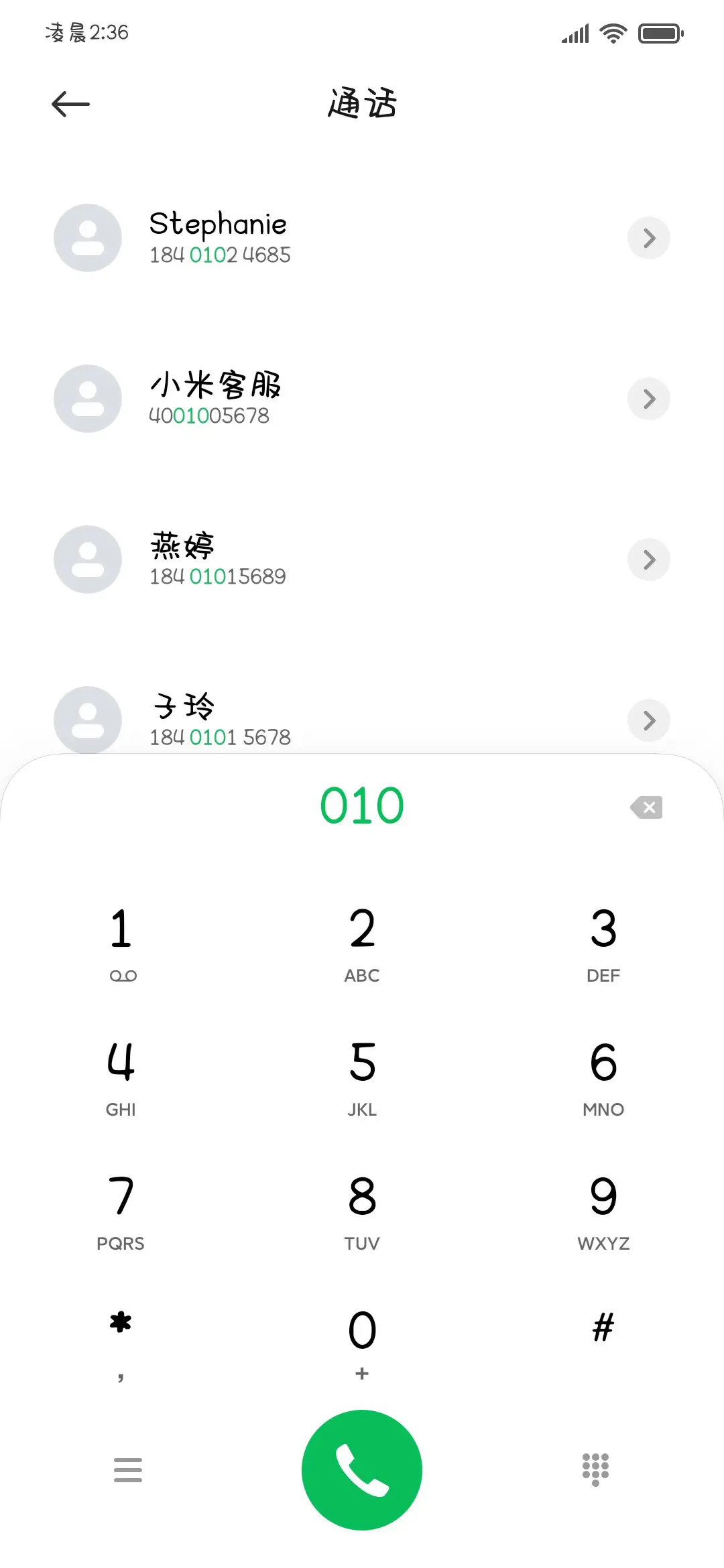Expand the 燕婷 call entry details
Viewport: 724px width, 1568px height.
pyautogui.click(x=648, y=560)
